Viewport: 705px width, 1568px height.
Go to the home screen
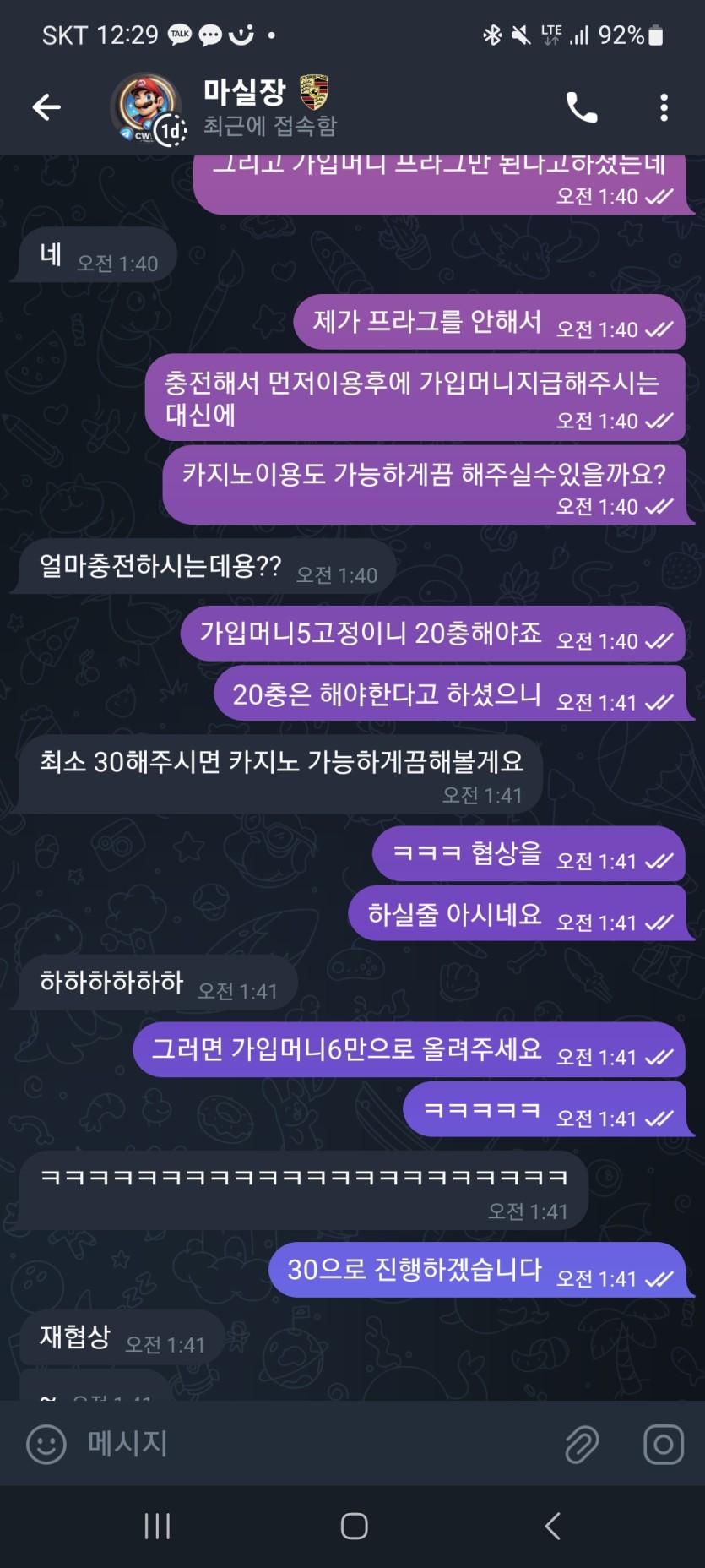point(354,1526)
